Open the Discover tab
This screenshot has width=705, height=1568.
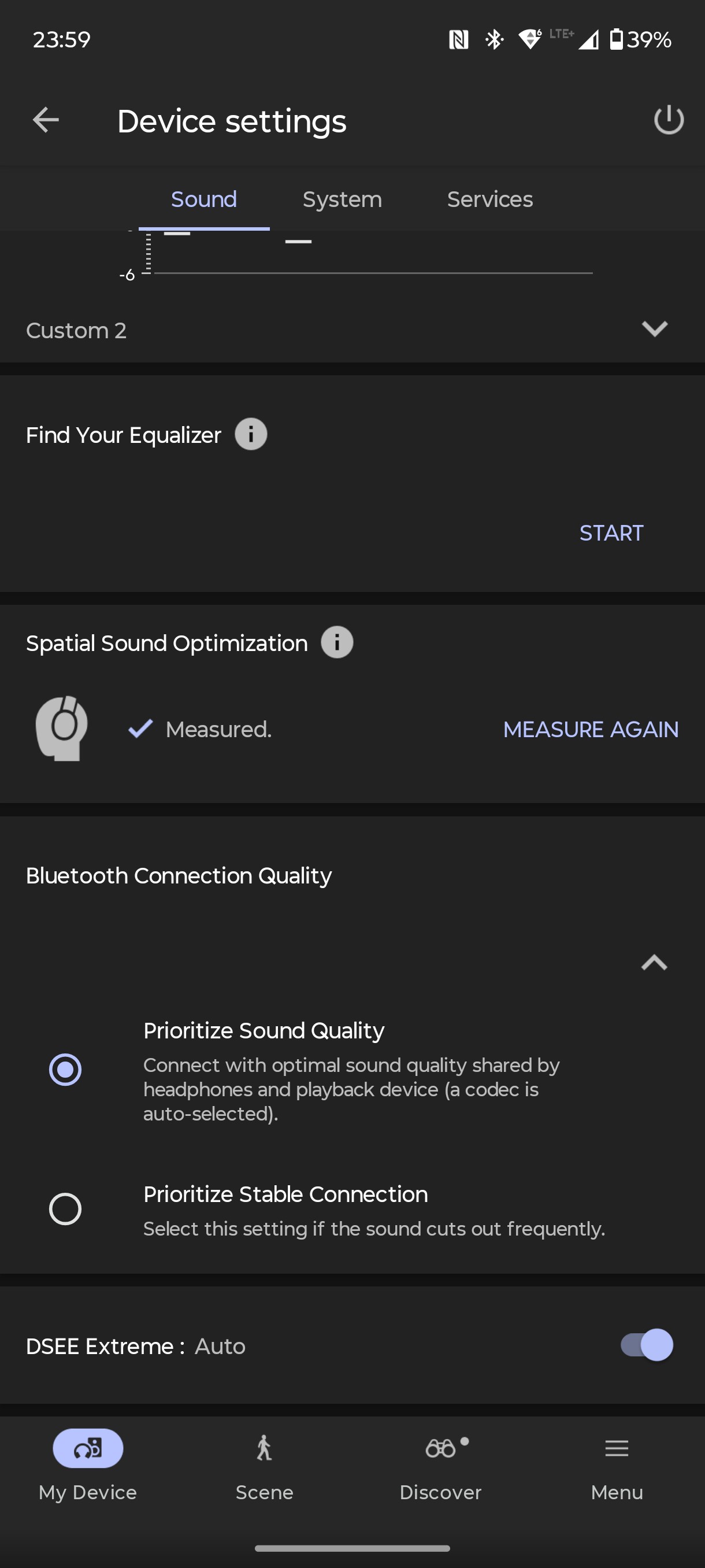coord(440,1466)
